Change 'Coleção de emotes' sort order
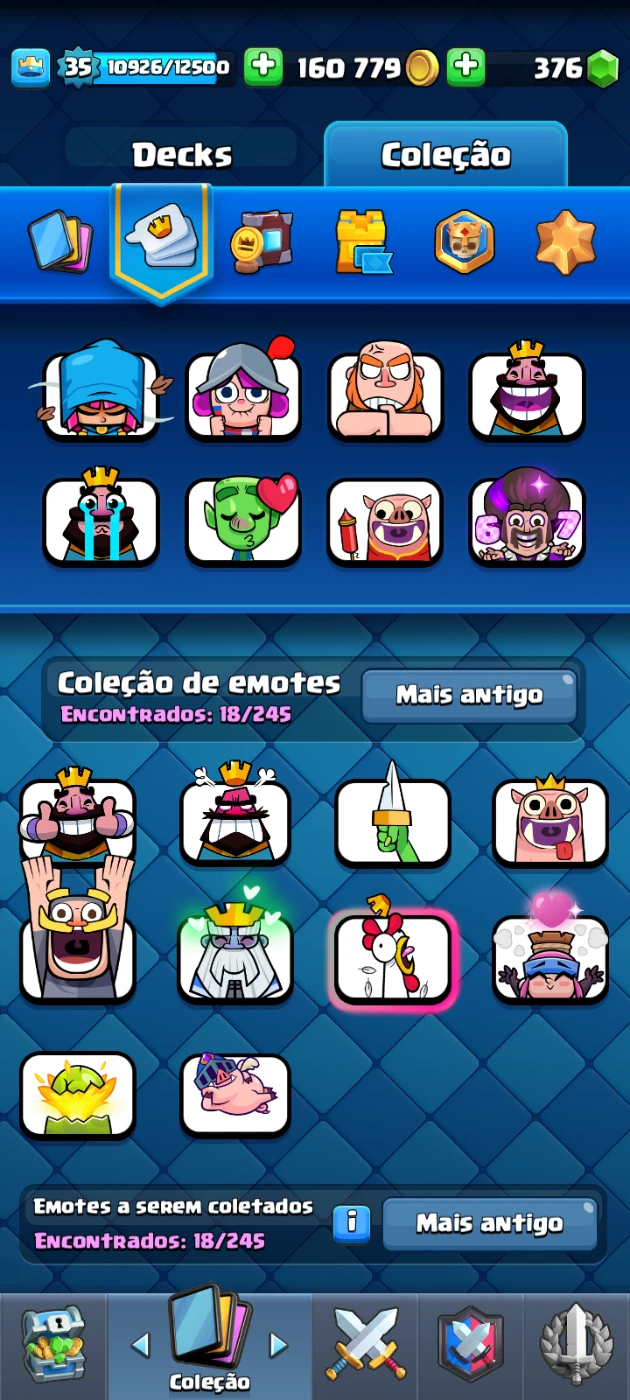This screenshot has height=1400, width=630. pyautogui.click(x=469, y=695)
